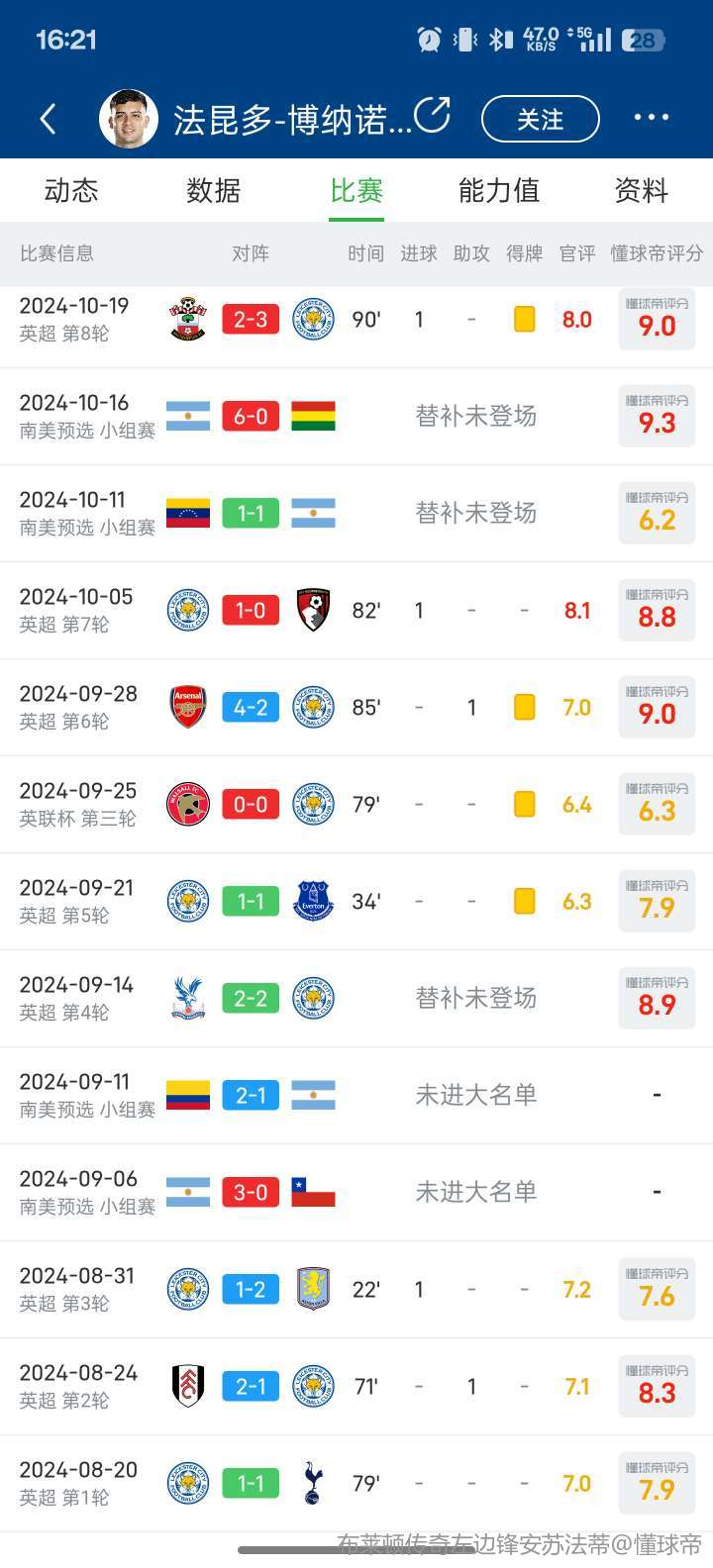Open the 资料 tab
Screen dimensions: 713x1568
(x=642, y=190)
